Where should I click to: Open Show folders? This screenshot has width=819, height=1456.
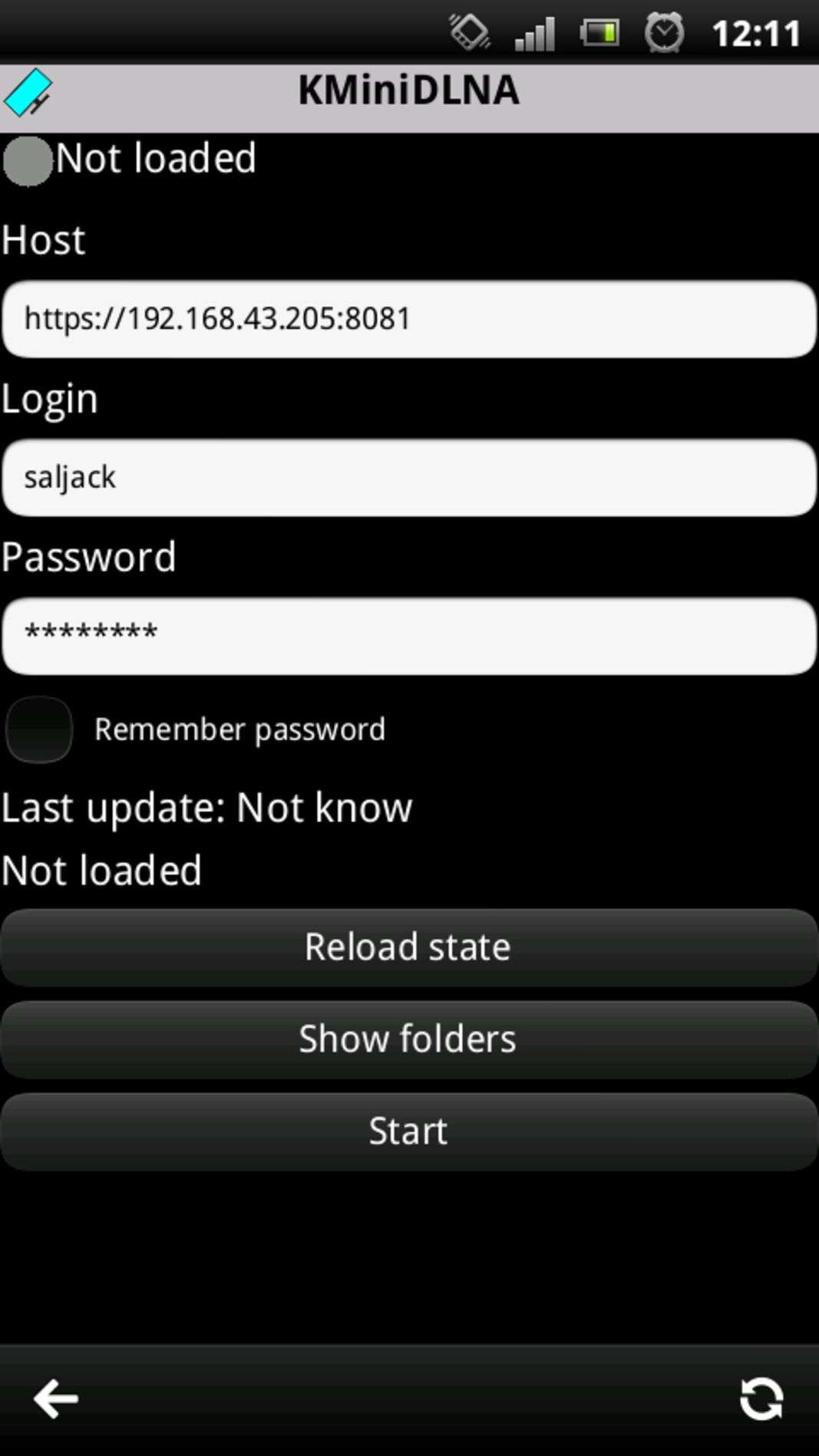click(409, 1039)
